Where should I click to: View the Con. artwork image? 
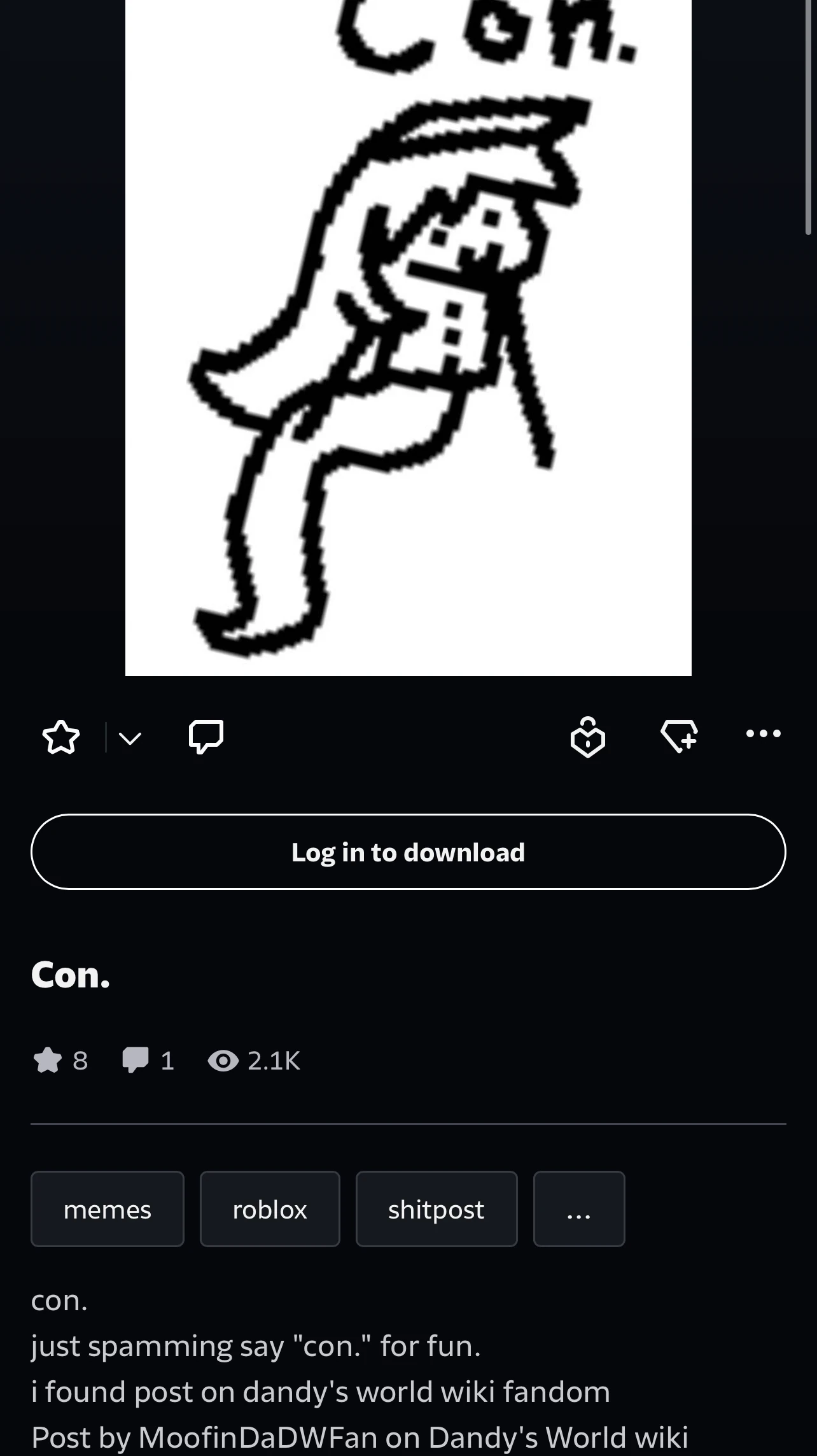click(408, 337)
